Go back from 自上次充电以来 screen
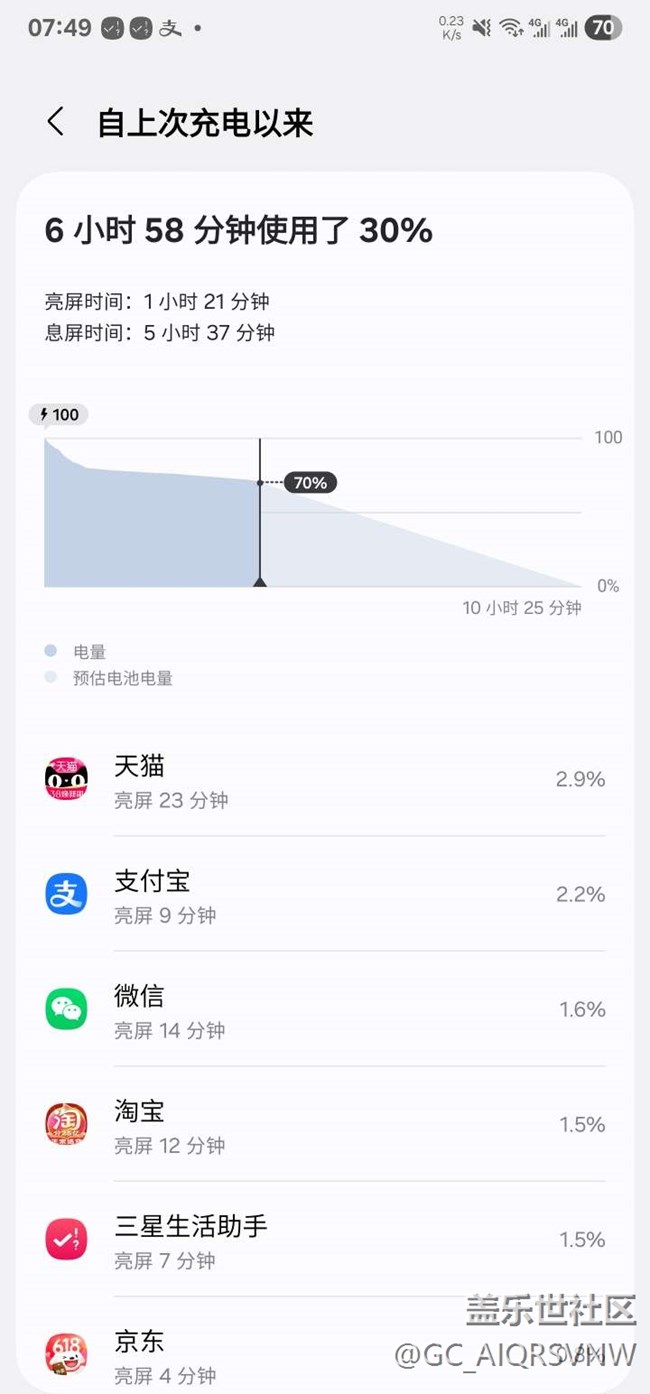The width and height of the screenshot is (650, 1394). pos(56,123)
